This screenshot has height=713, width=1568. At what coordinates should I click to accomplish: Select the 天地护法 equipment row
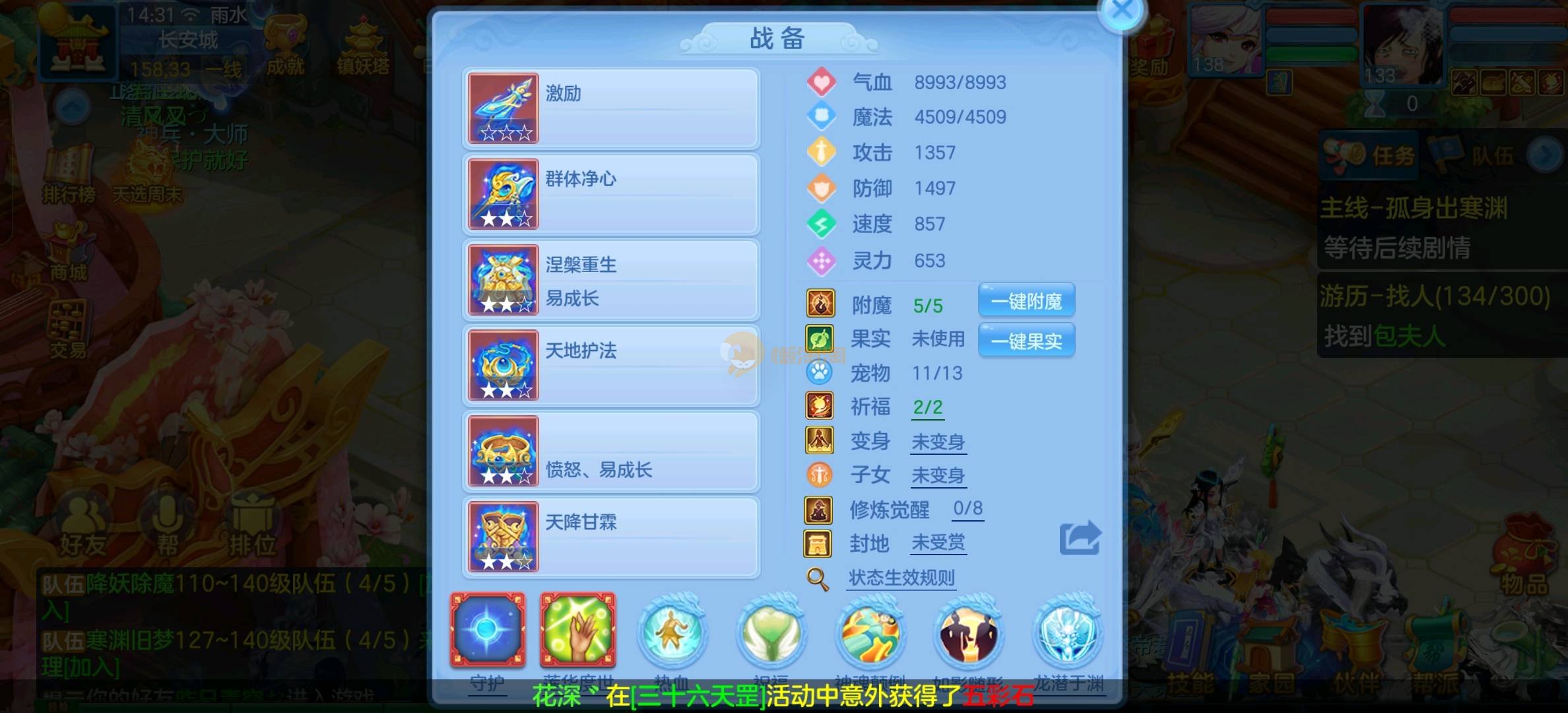(611, 366)
